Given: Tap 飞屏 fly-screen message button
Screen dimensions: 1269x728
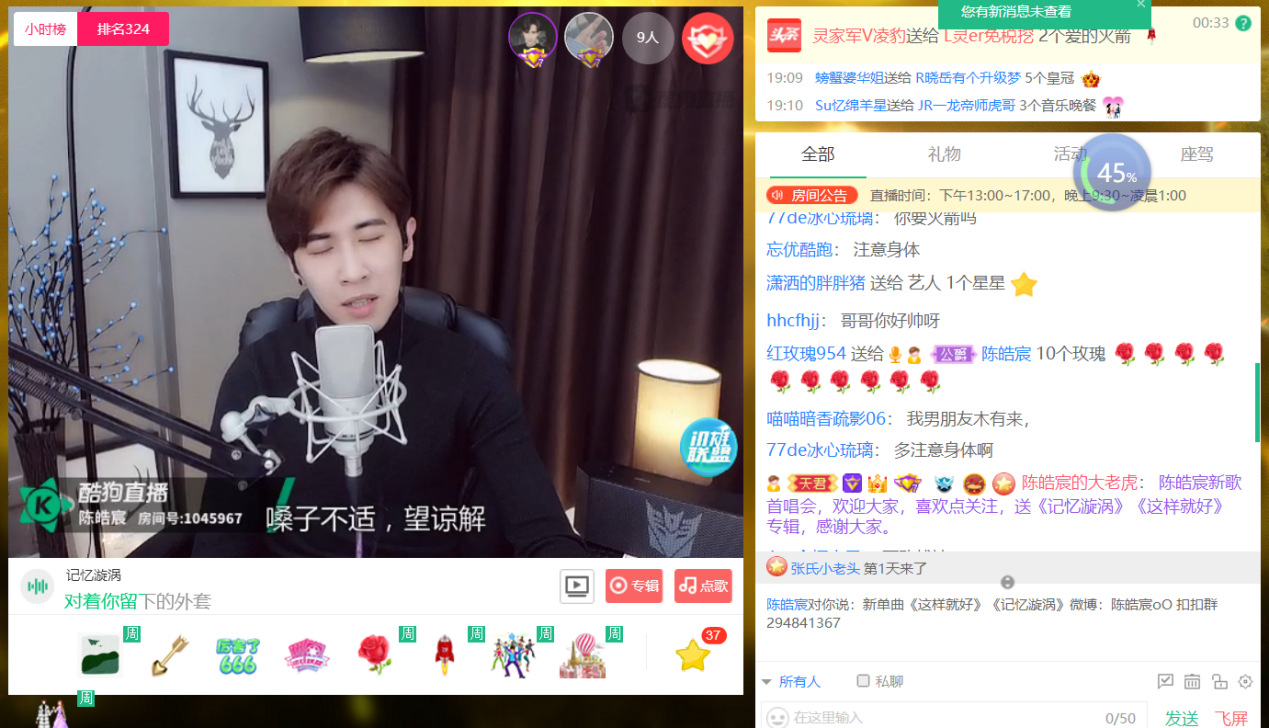Looking at the screenshot, I should [x=1231, y=717].
